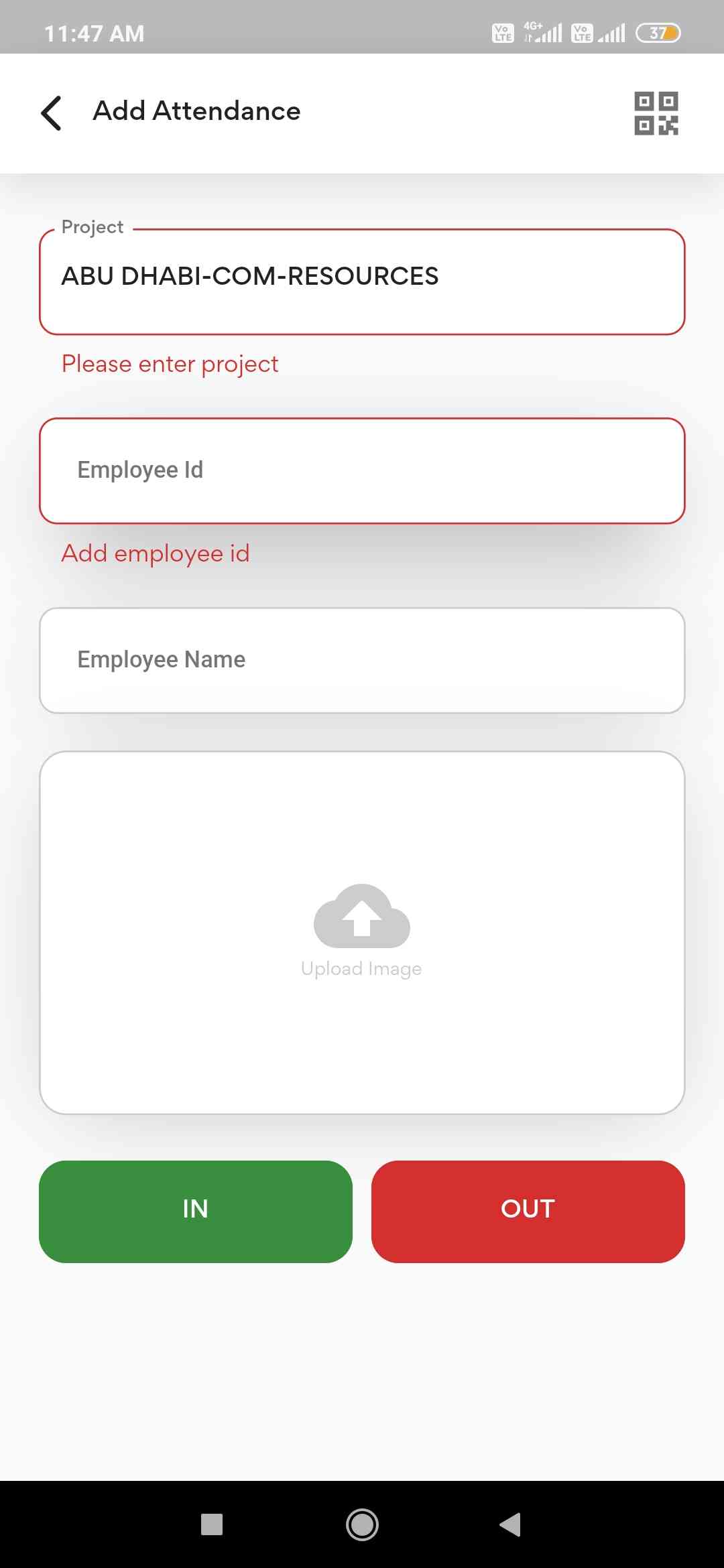Viewport: 724px width, 1568px height.
Task: Mark attendance OUT
Action: (528, 1212)
